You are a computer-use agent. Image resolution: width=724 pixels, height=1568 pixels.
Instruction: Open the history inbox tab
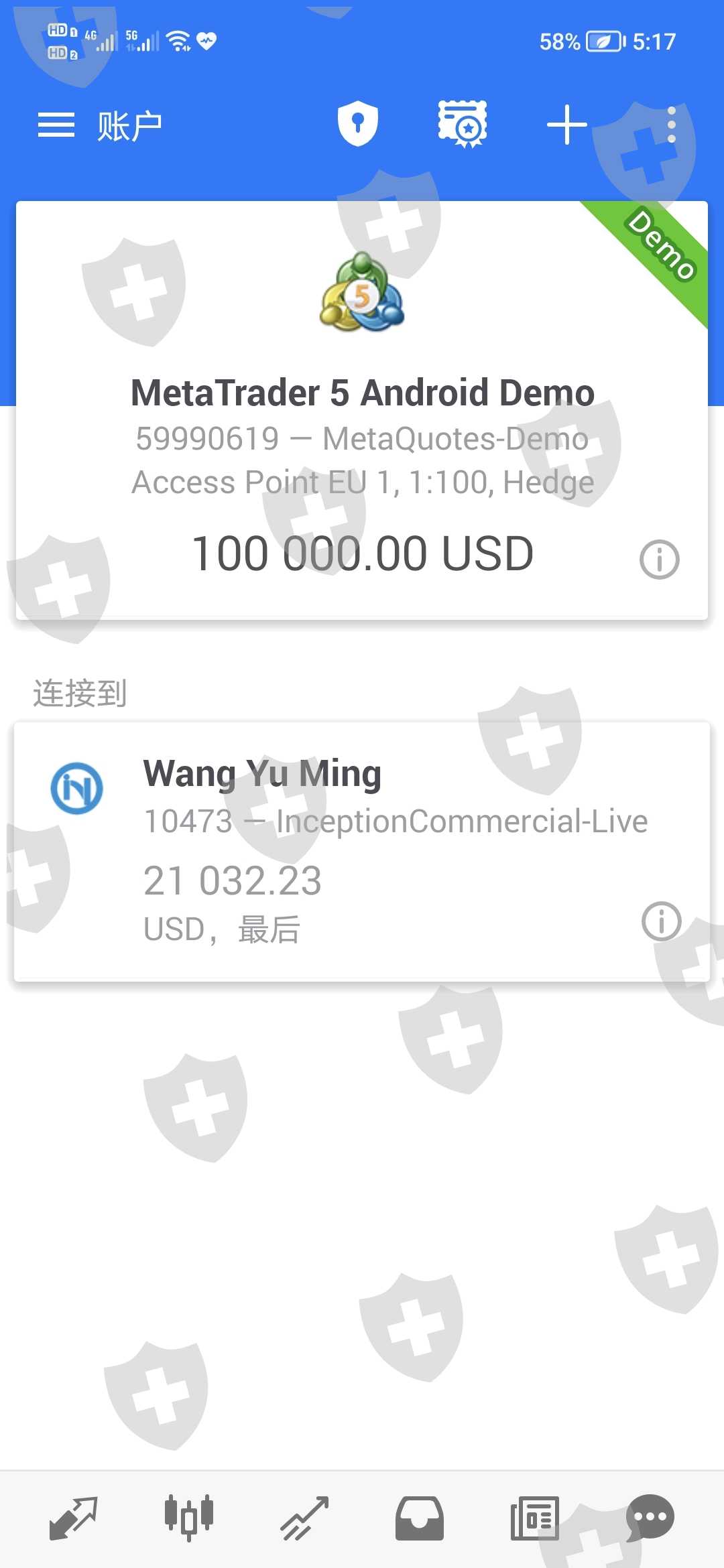click(420, 1518)
